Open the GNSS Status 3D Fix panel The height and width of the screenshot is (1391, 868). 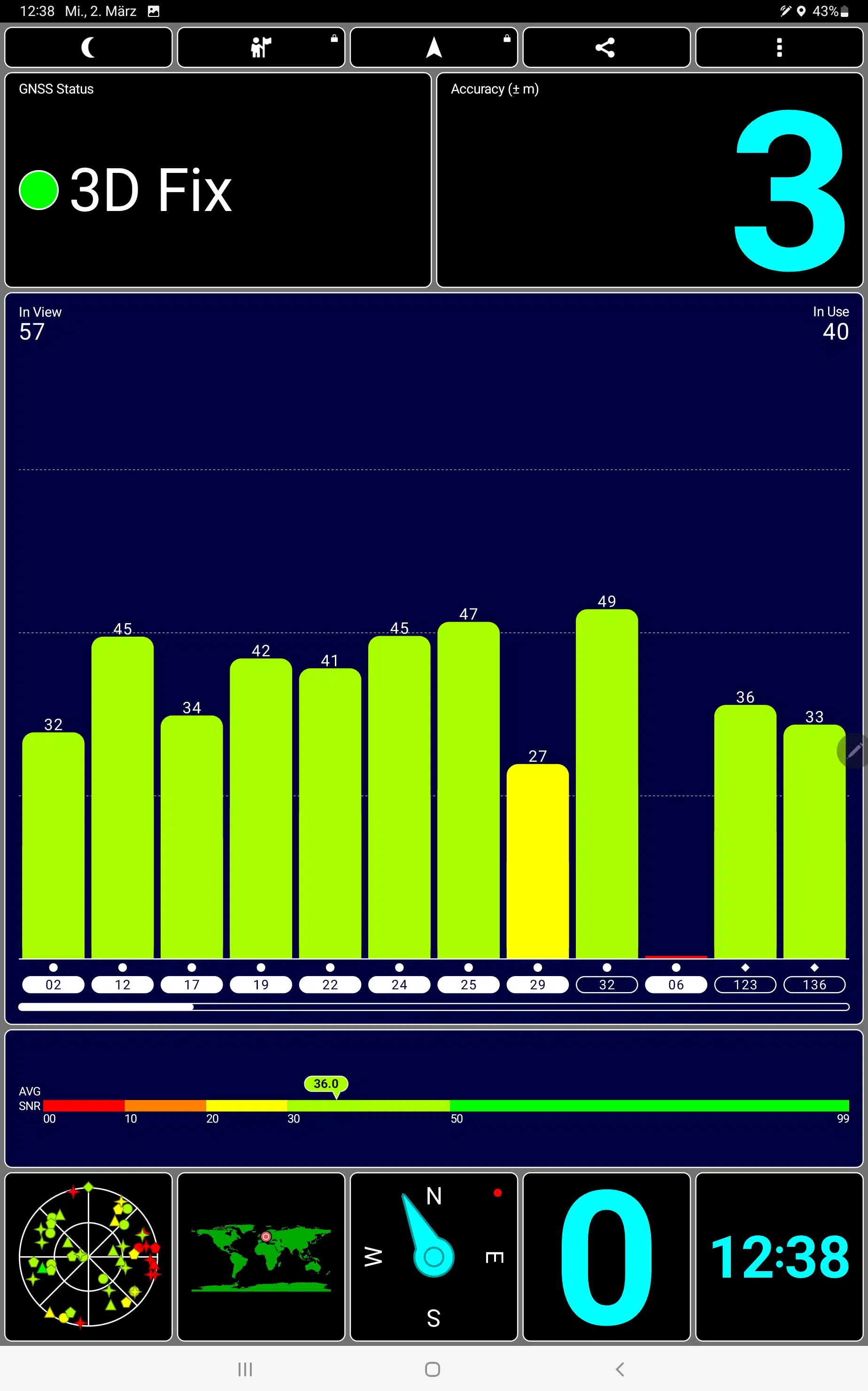click(x=217, y=180)
